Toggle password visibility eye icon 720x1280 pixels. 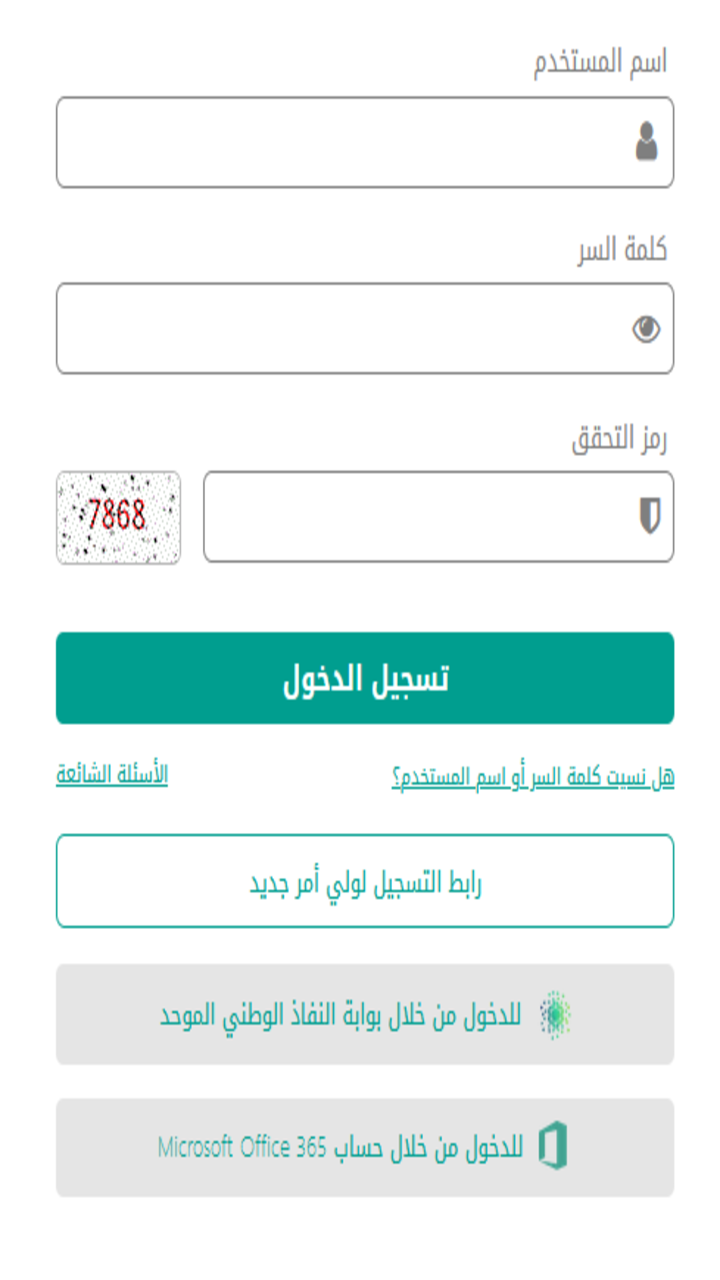pos(647,328)
